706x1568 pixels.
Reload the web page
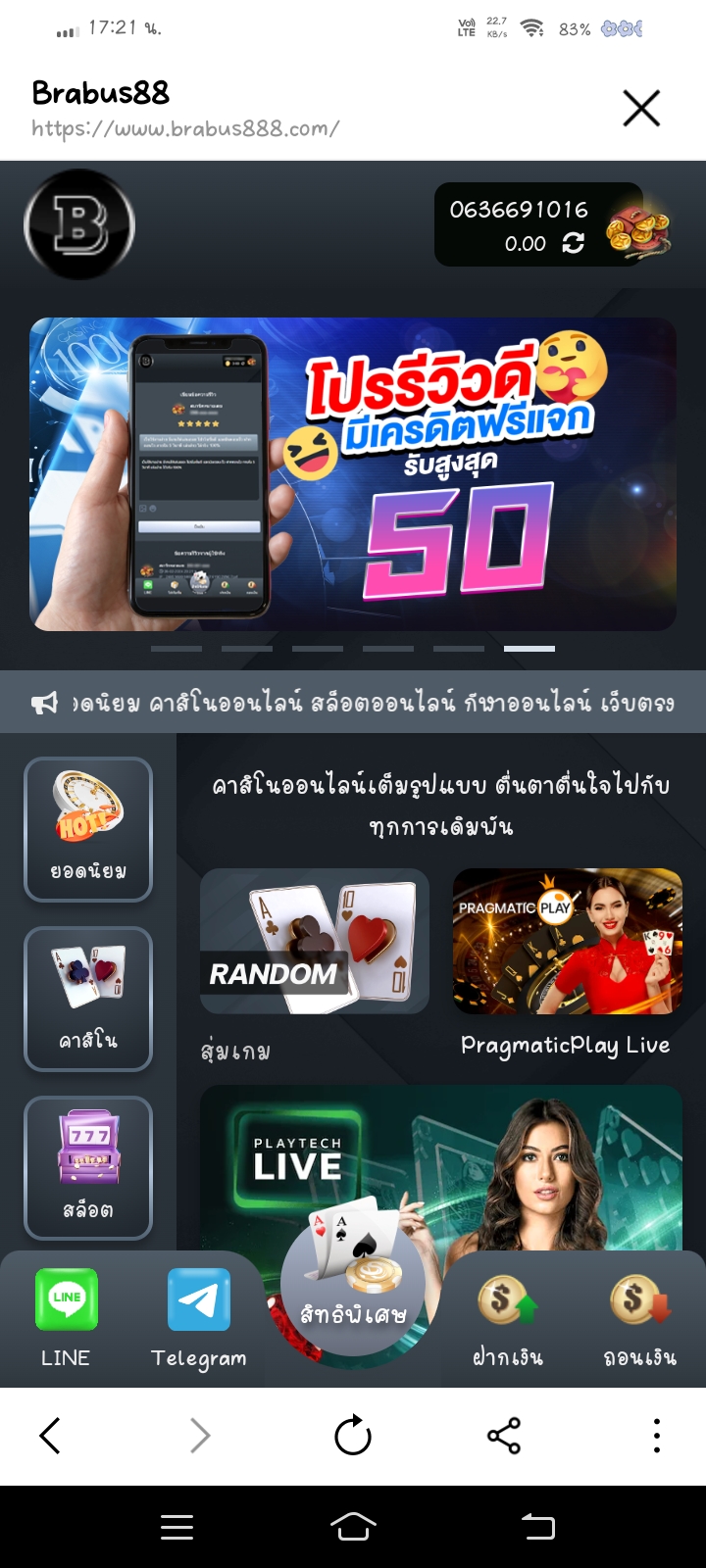click(x=353, y=1436)
